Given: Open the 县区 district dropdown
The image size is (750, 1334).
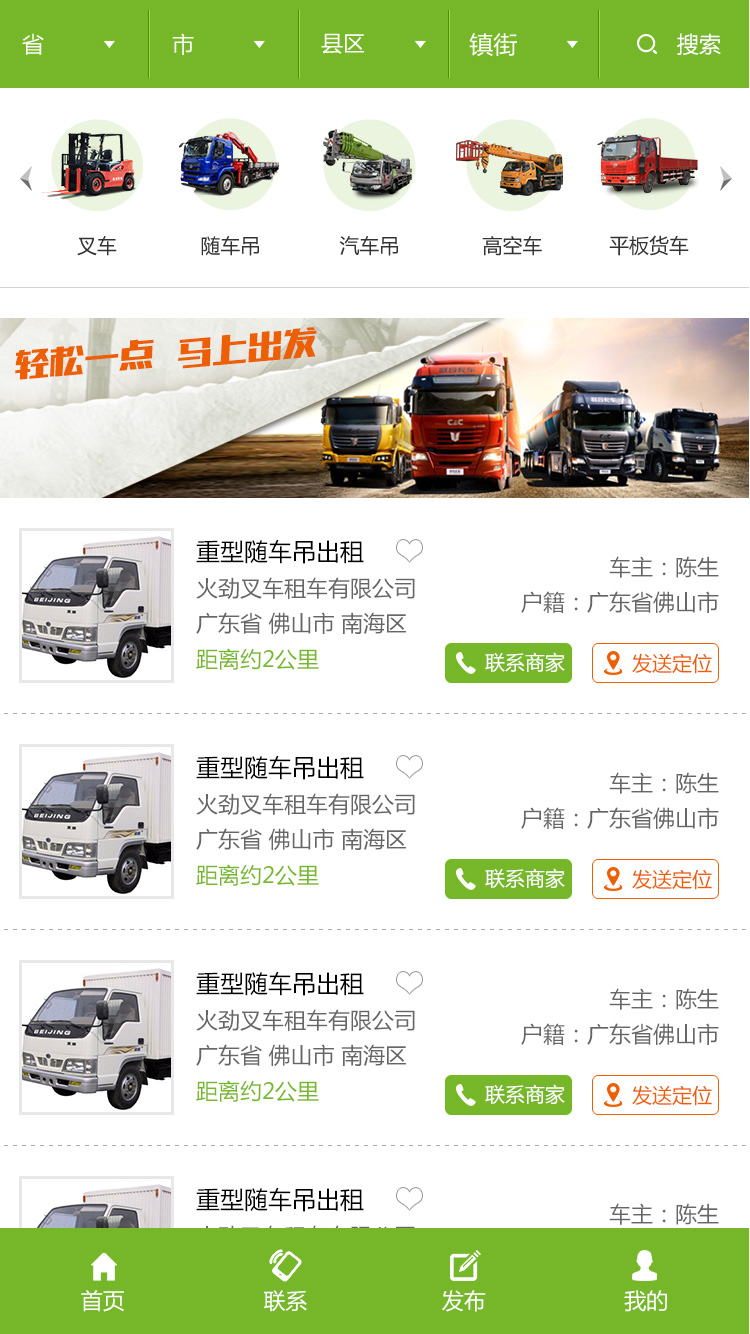Looking at the screenshot, I should [x=372, y=44].
